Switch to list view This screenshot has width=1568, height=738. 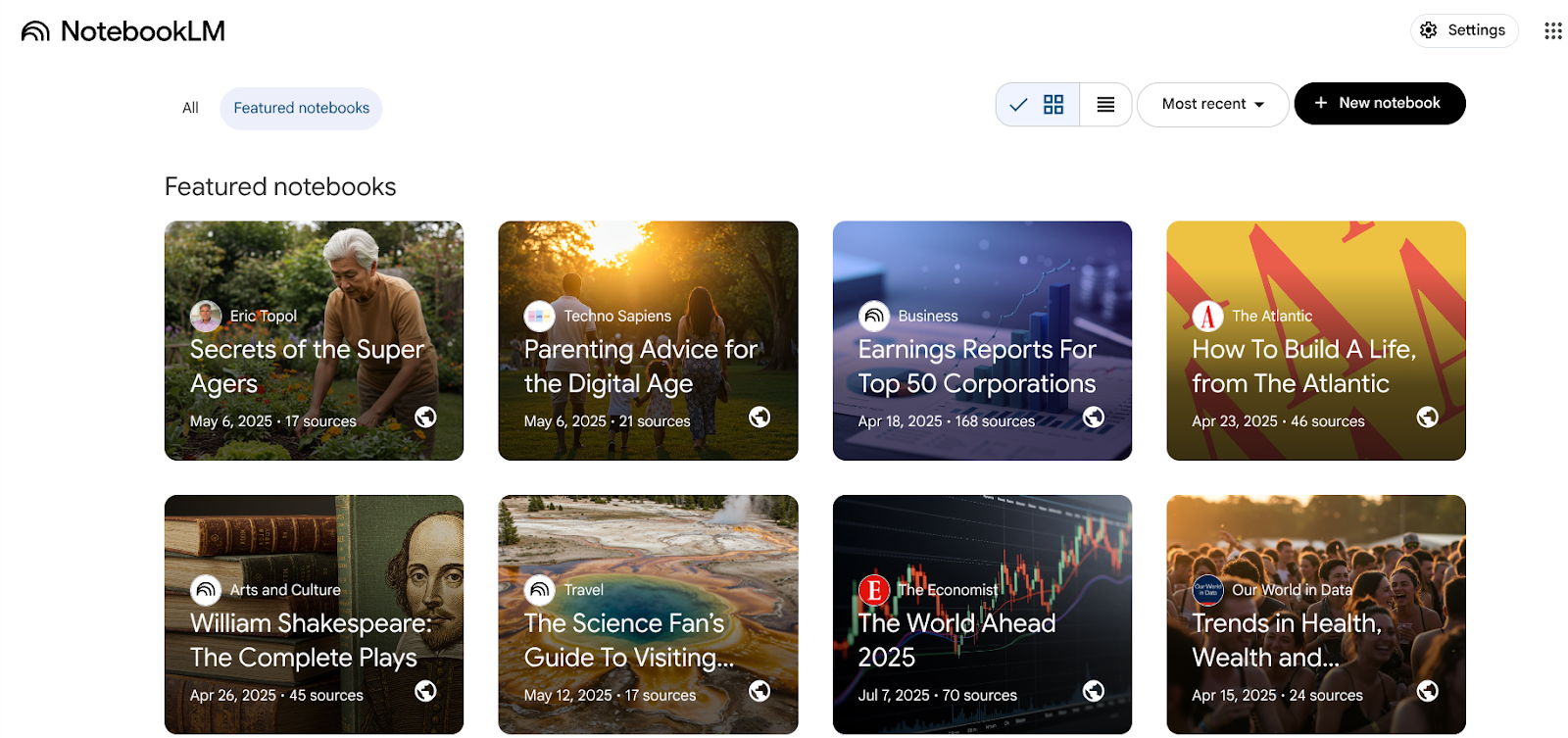(1105, 104)
